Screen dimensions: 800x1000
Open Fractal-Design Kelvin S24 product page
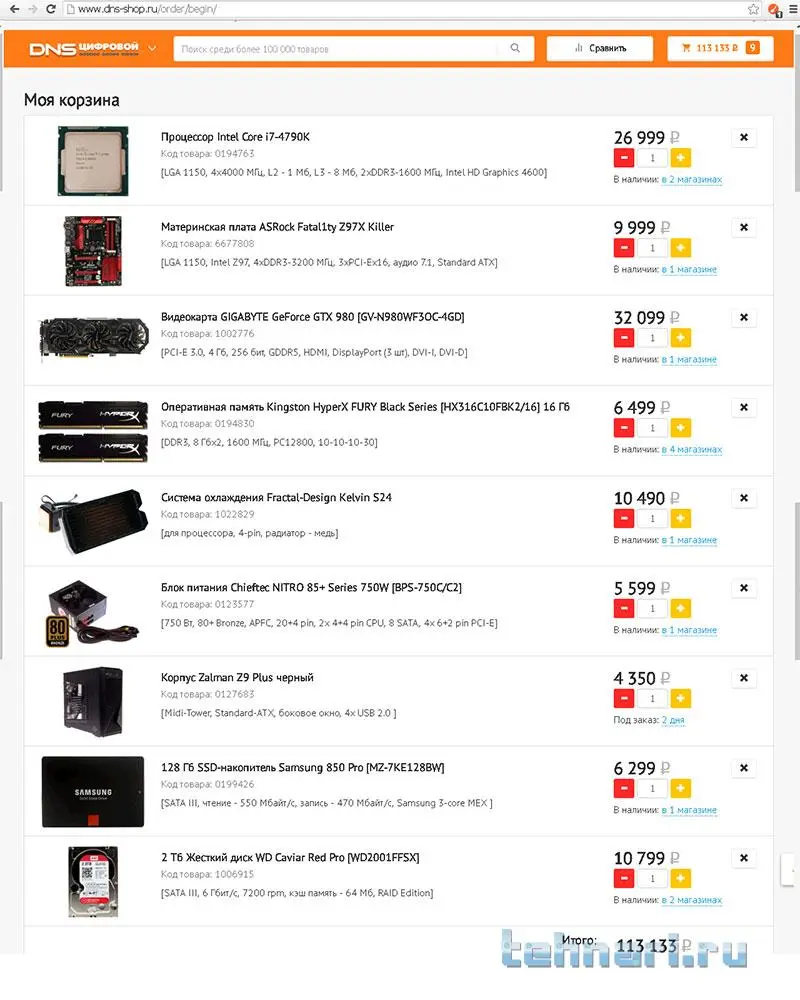[263, 497]
